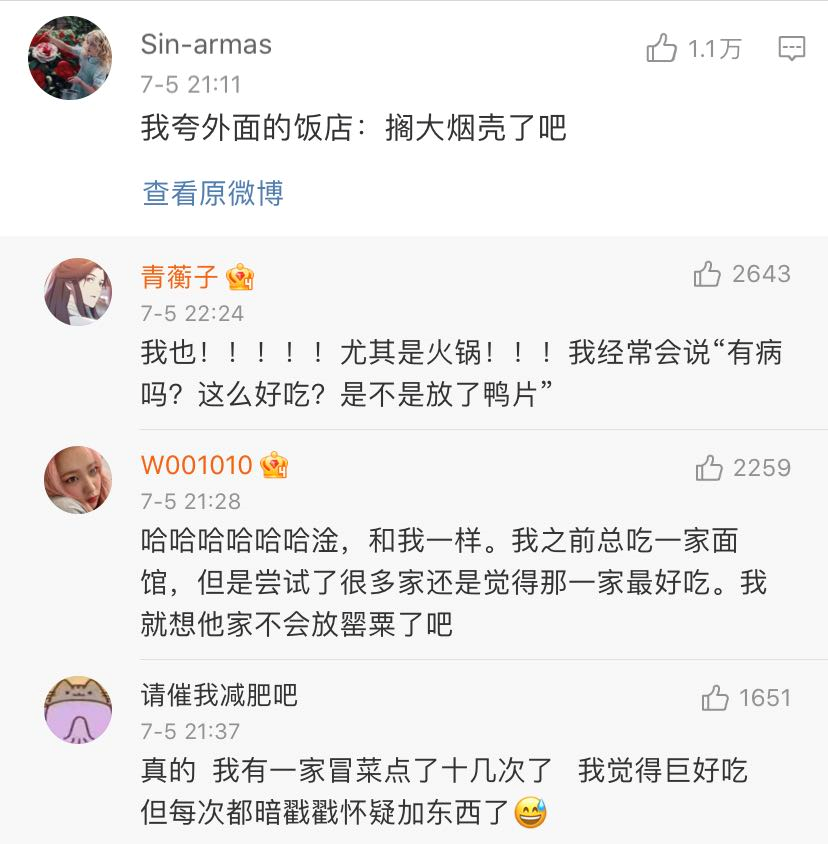The width and height of the screenshot is (828, 844).
Task: Reply to Sin-armas's comment via comment icon
Action: (x=792, y=48)
